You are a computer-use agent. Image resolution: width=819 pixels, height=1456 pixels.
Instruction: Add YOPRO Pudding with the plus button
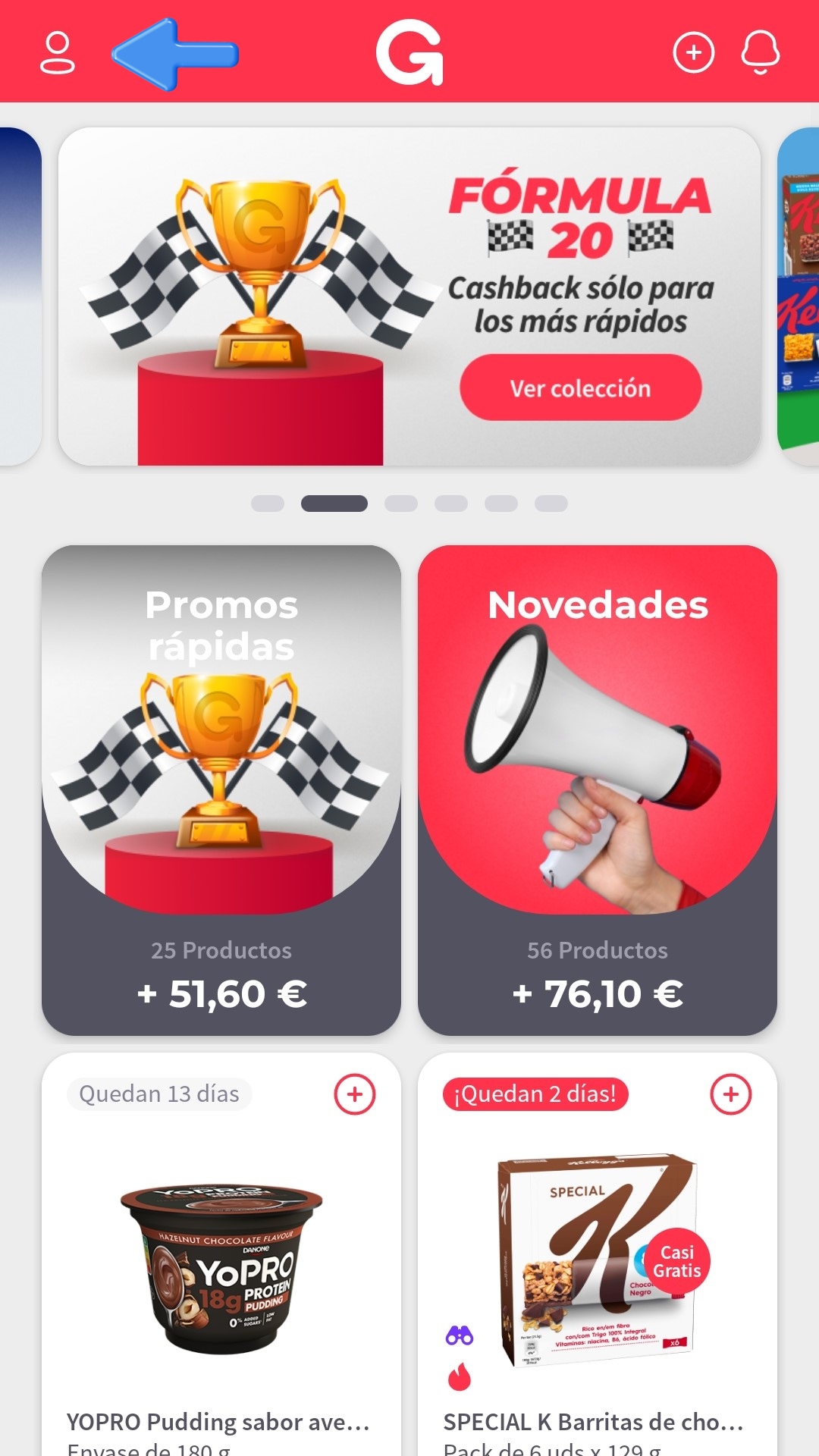tap(355, 1094)
